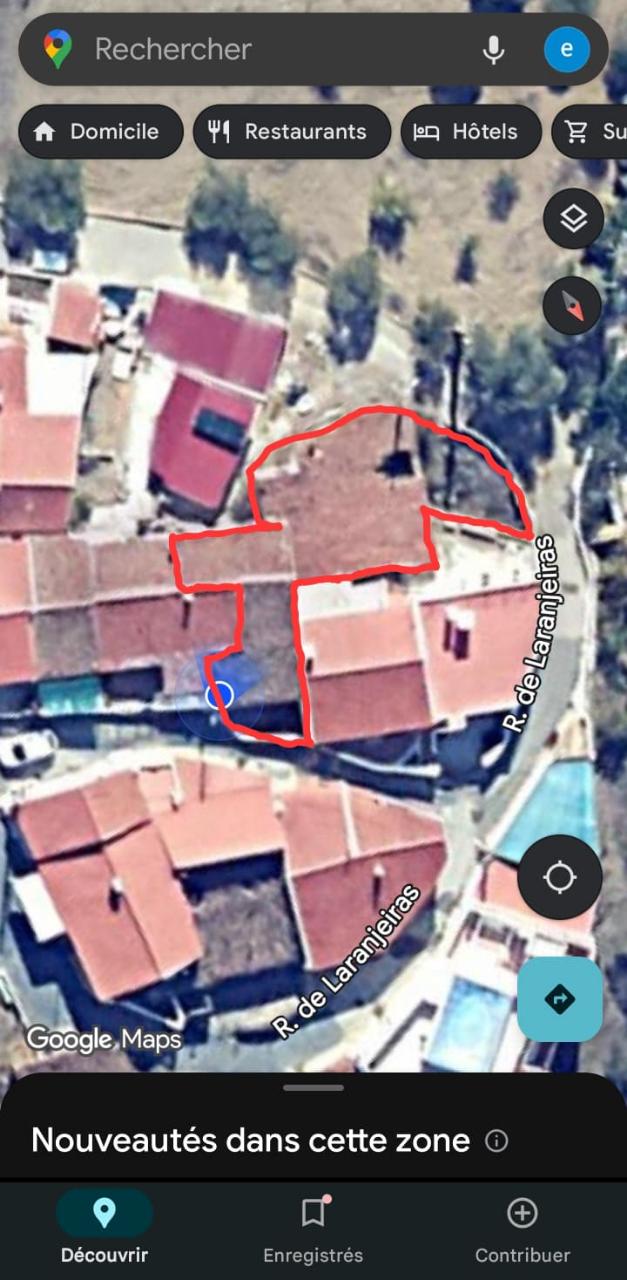Start voice search with the microphone
The height and width of the screenshot is (1280, 627).
pos(493,49)
